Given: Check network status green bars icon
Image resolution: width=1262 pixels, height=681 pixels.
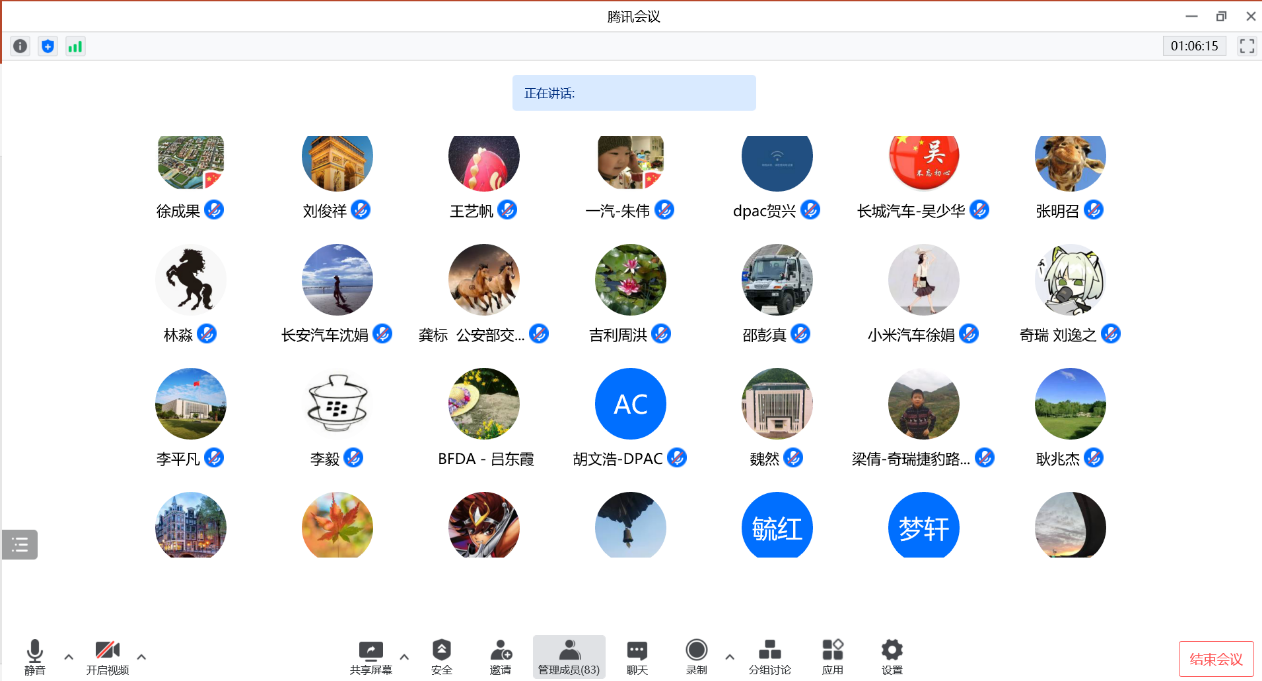Looking at the screenshot, I should [75, 46].
